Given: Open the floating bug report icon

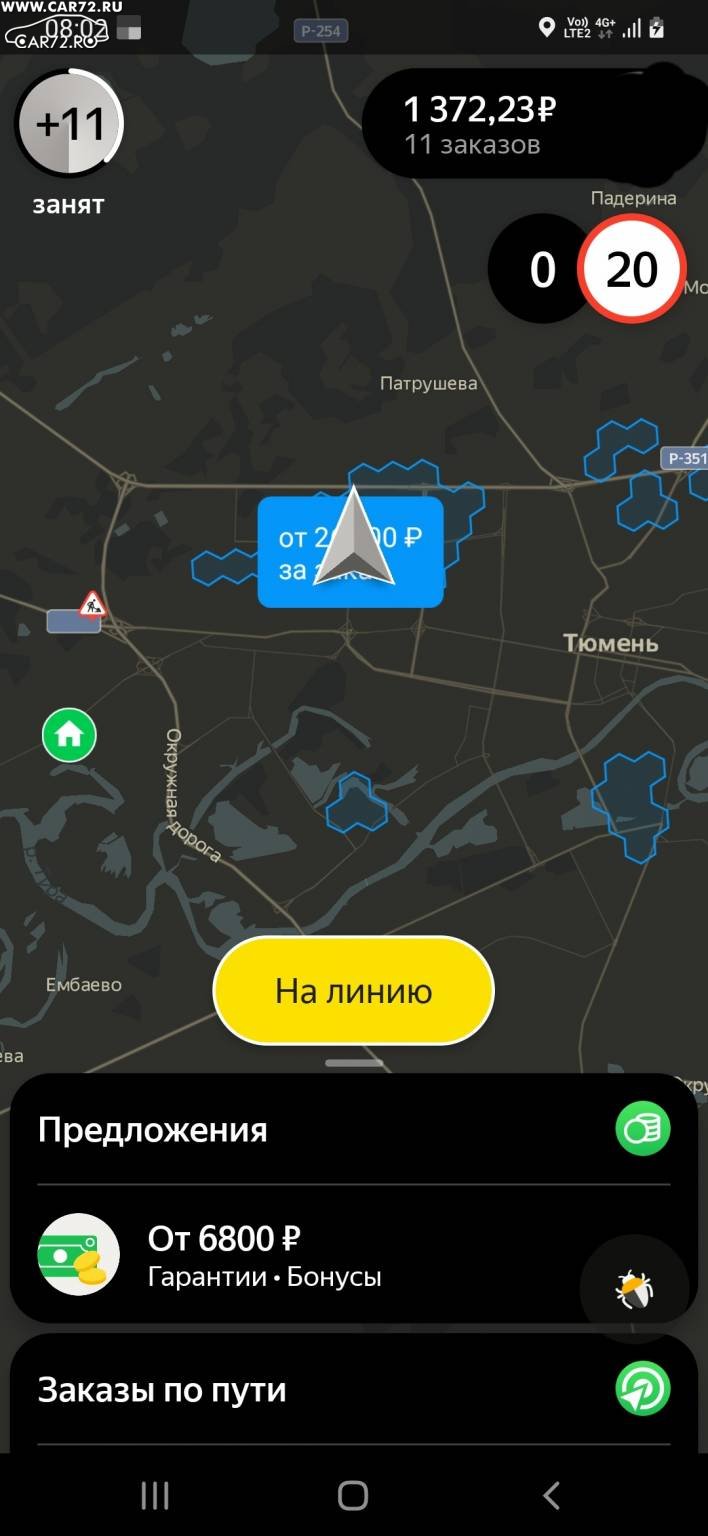Looking at the screenshot, I should point(634,1290).
